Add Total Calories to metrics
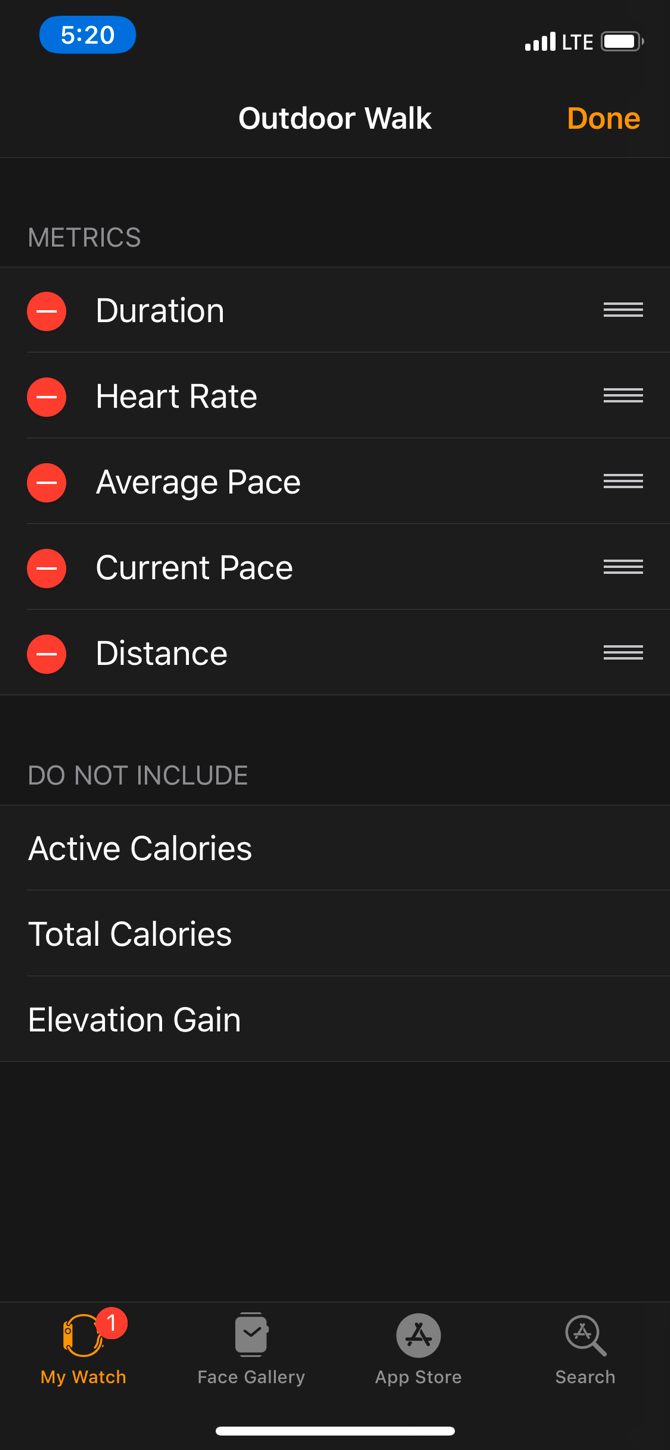670x1450 pixels. point(335,934)
